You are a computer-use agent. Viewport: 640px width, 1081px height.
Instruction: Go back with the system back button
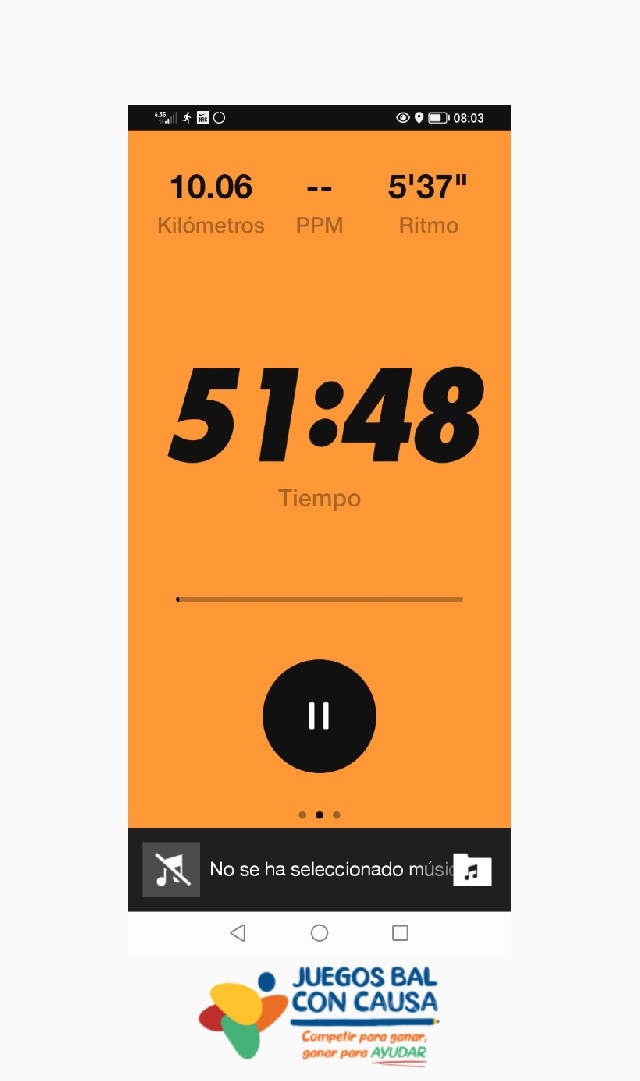point(238,933)
